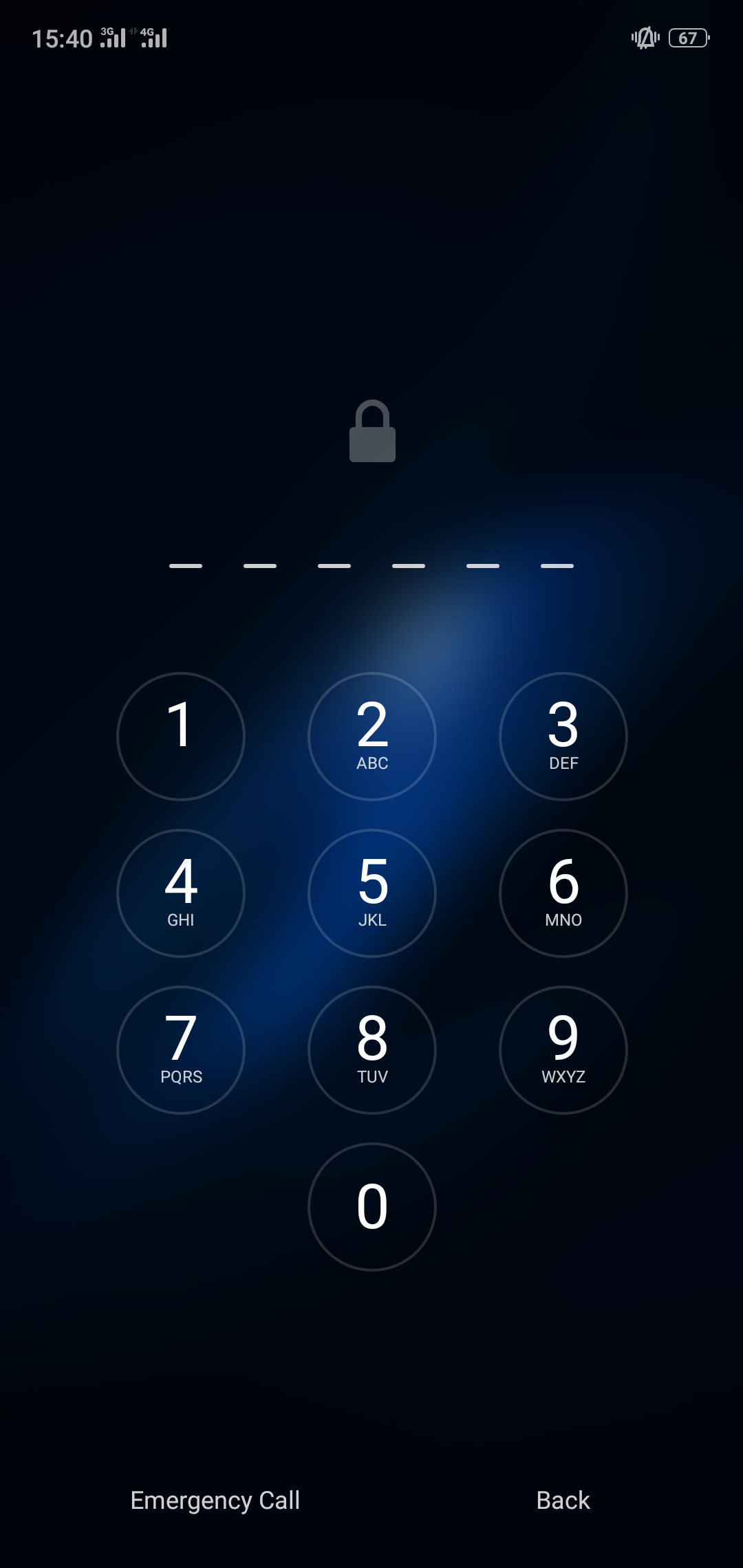Enter digit 5 JKL
This screenshot has height=1568, width=743.
click(x=372, y=893)
